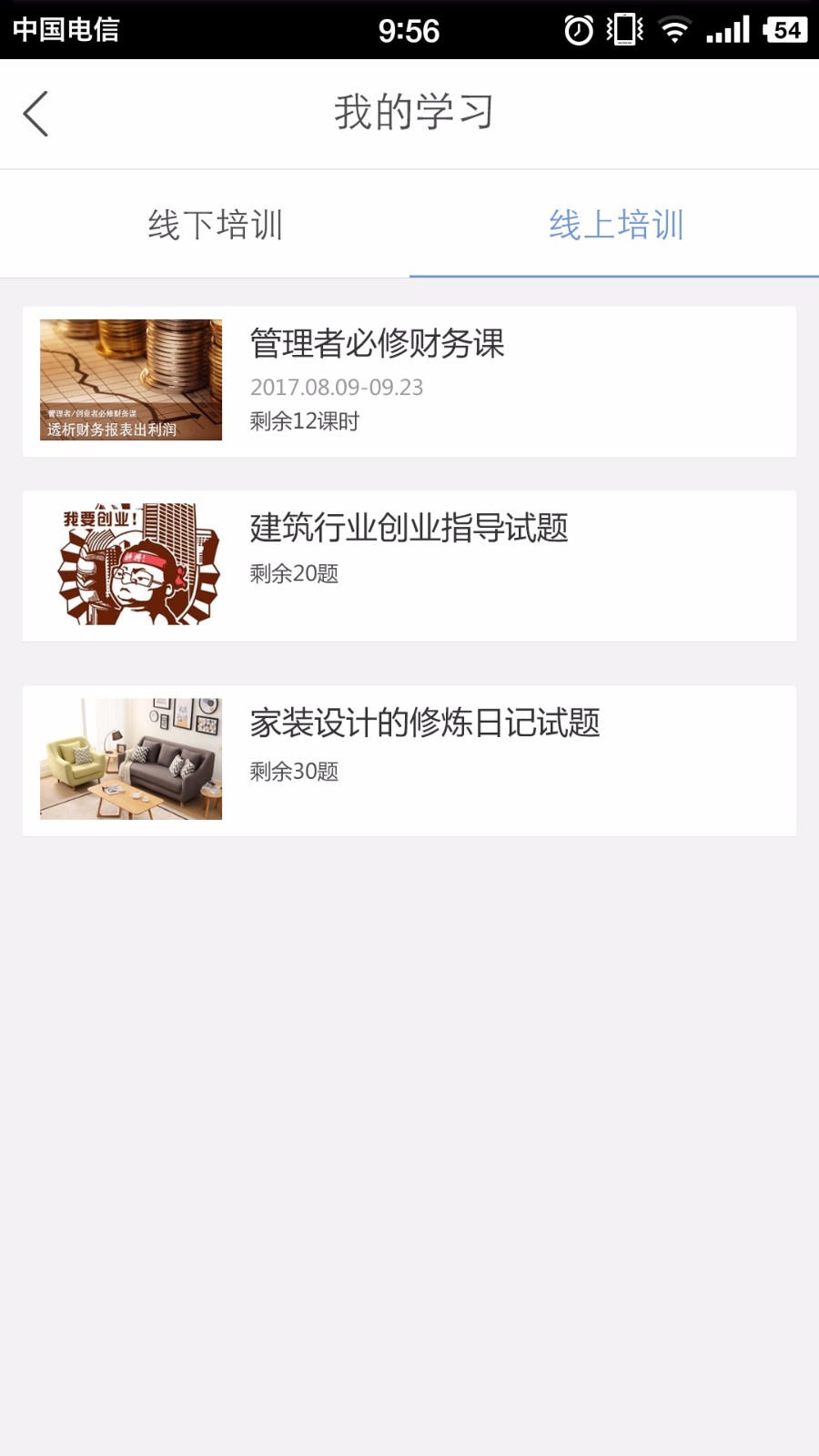Tap the cellular signal strength icon
The height and width of the screenshot is (1456, 819).
point(726,30)
